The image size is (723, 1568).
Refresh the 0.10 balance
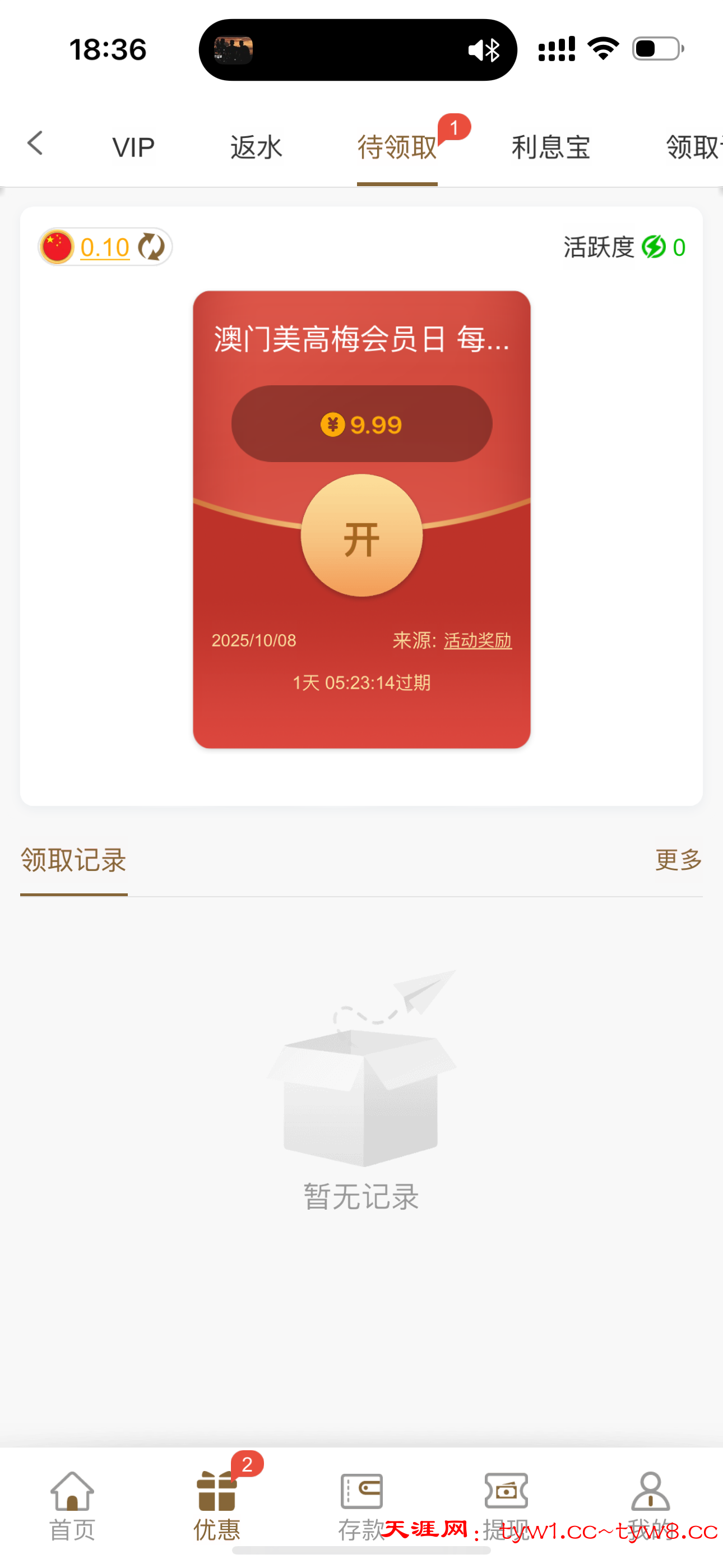coord(151,247)
